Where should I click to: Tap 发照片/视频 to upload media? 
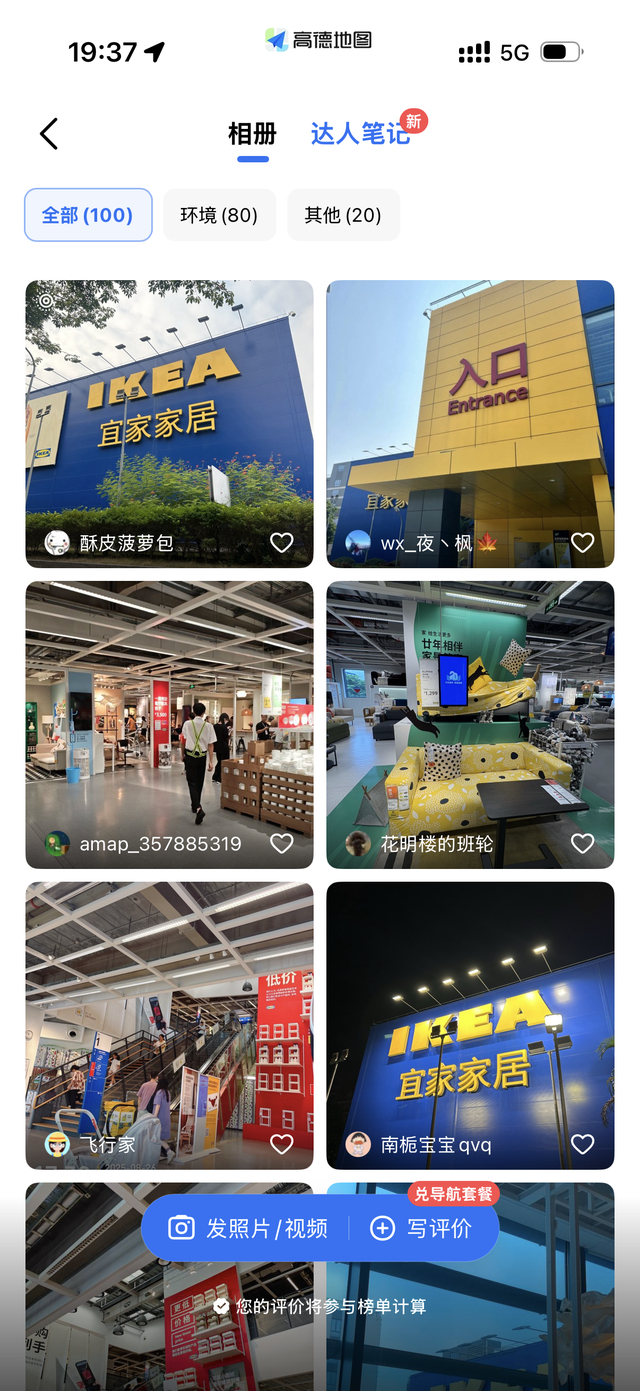[248, 1228]
